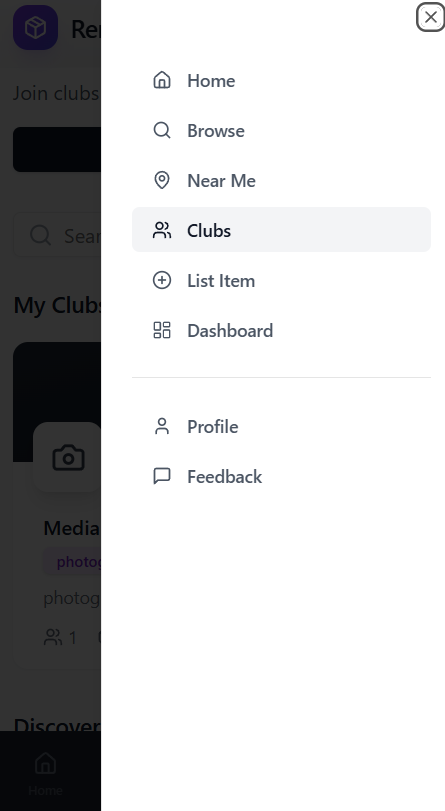Close the navigation drawer
Image resolution: width=445 pixels, height=811 pixels.
(x=431, y=17)
